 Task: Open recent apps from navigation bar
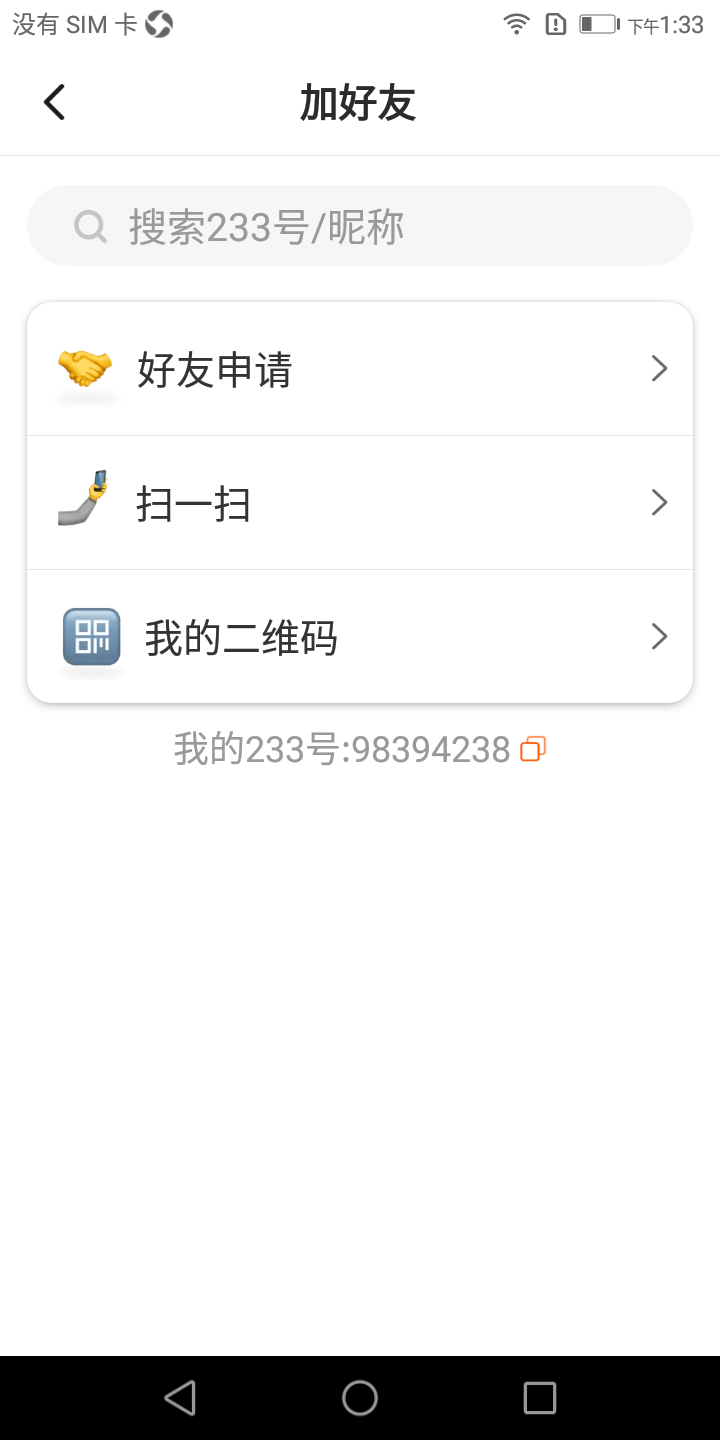(540, 1398)
